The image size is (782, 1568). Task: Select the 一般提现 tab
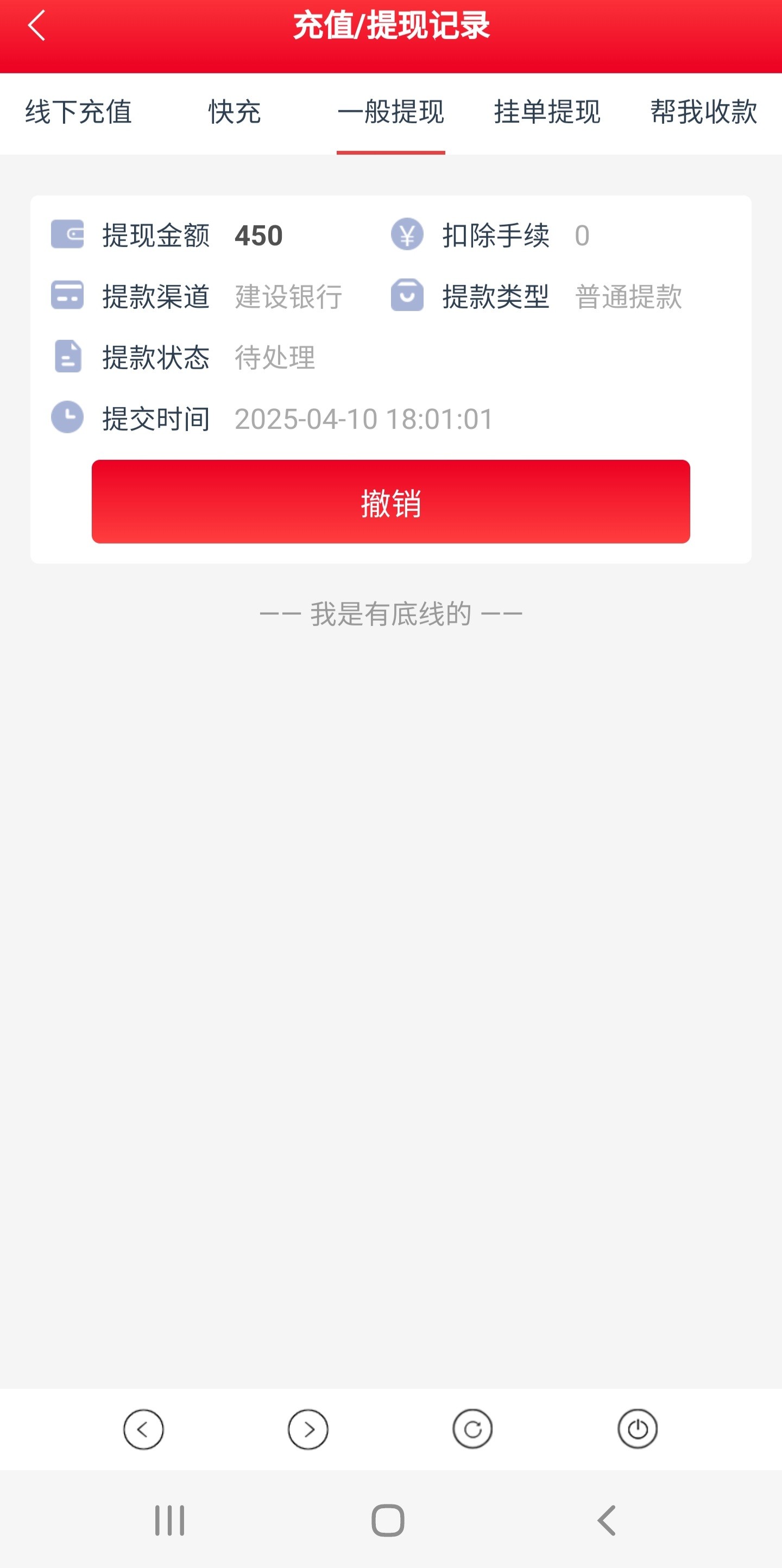390,112
